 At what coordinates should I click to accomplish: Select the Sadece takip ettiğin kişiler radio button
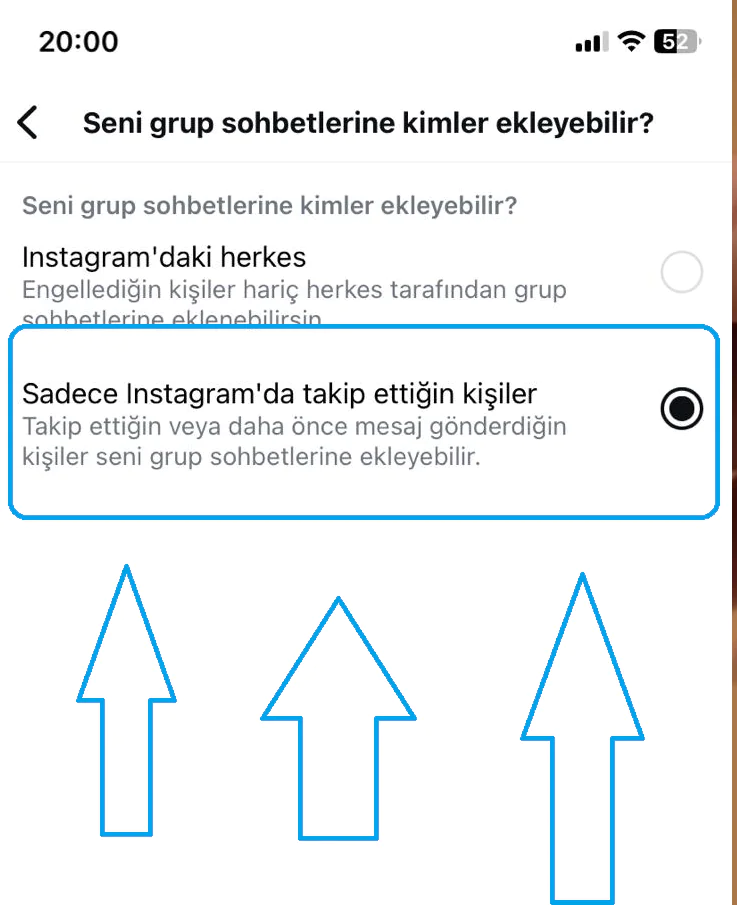pyautogui.click(x=681, y=409)
